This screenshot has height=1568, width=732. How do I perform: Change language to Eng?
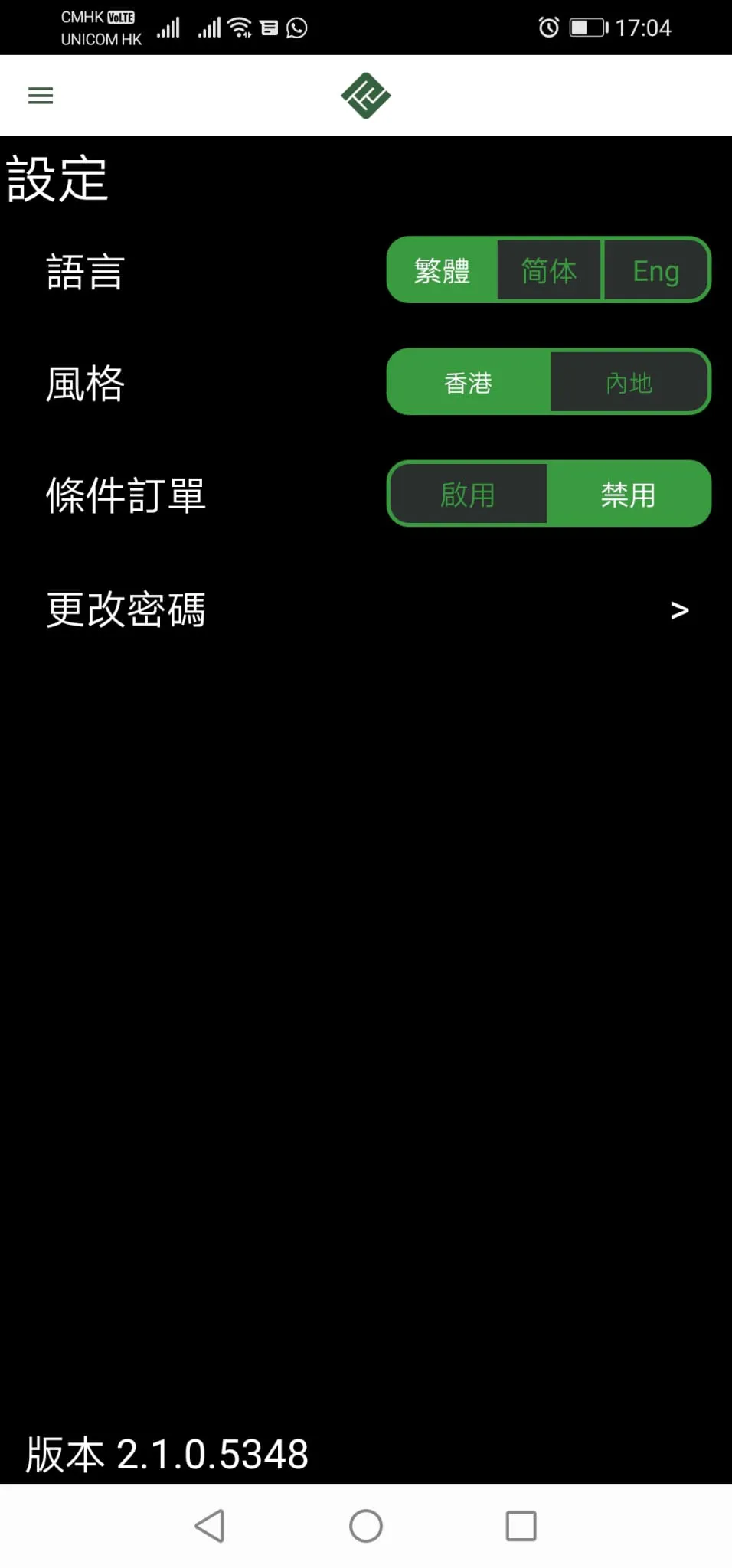656,271
